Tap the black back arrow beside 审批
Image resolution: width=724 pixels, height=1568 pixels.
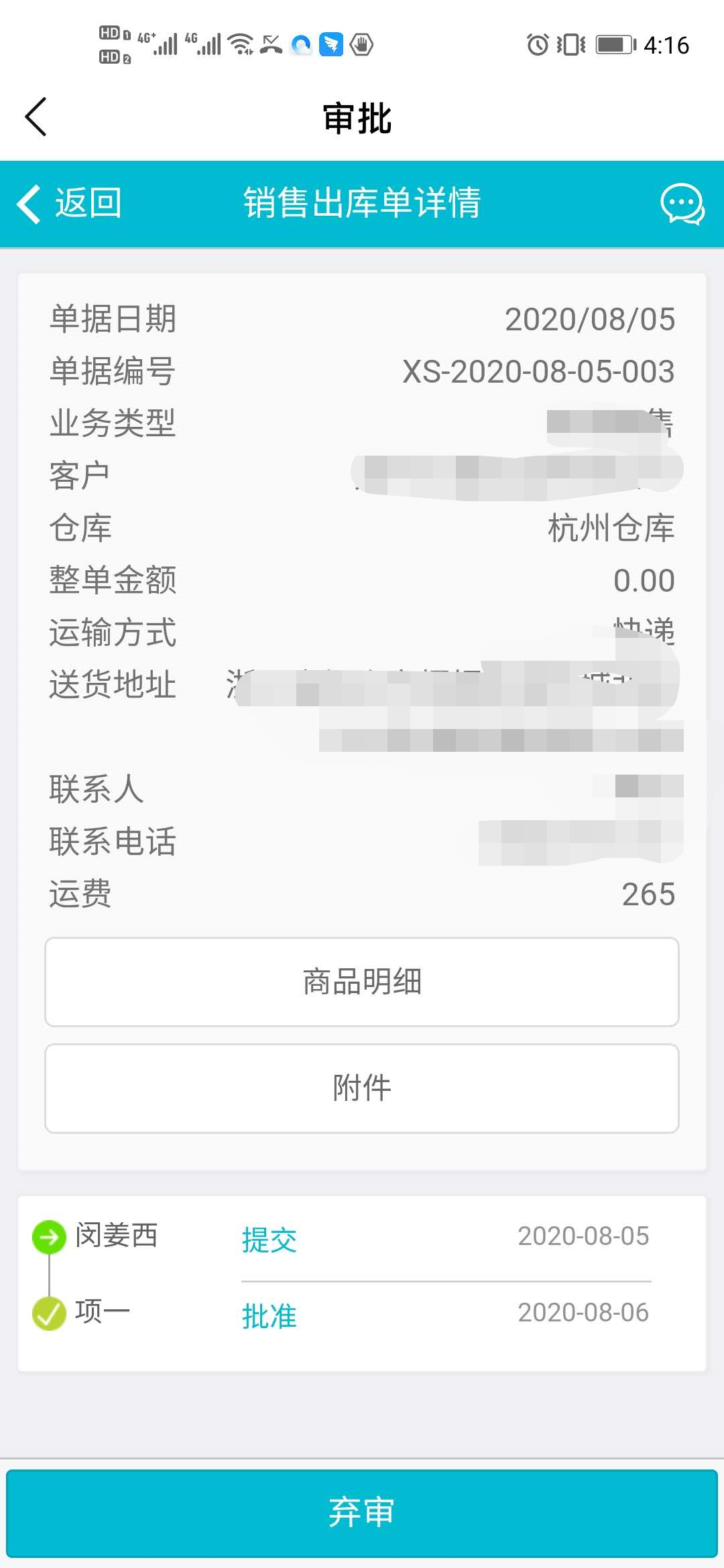(x=36, y=117)
